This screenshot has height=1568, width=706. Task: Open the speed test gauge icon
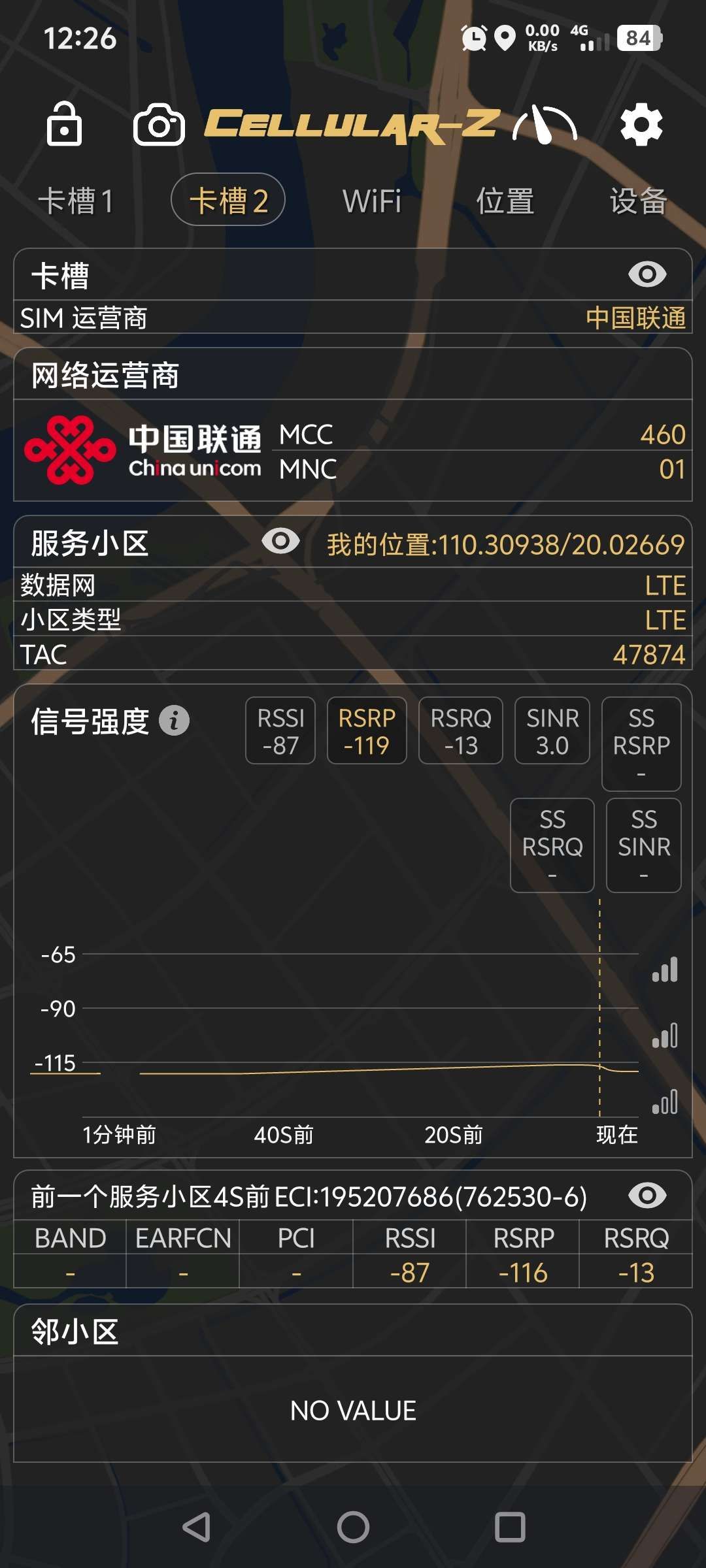545,124
